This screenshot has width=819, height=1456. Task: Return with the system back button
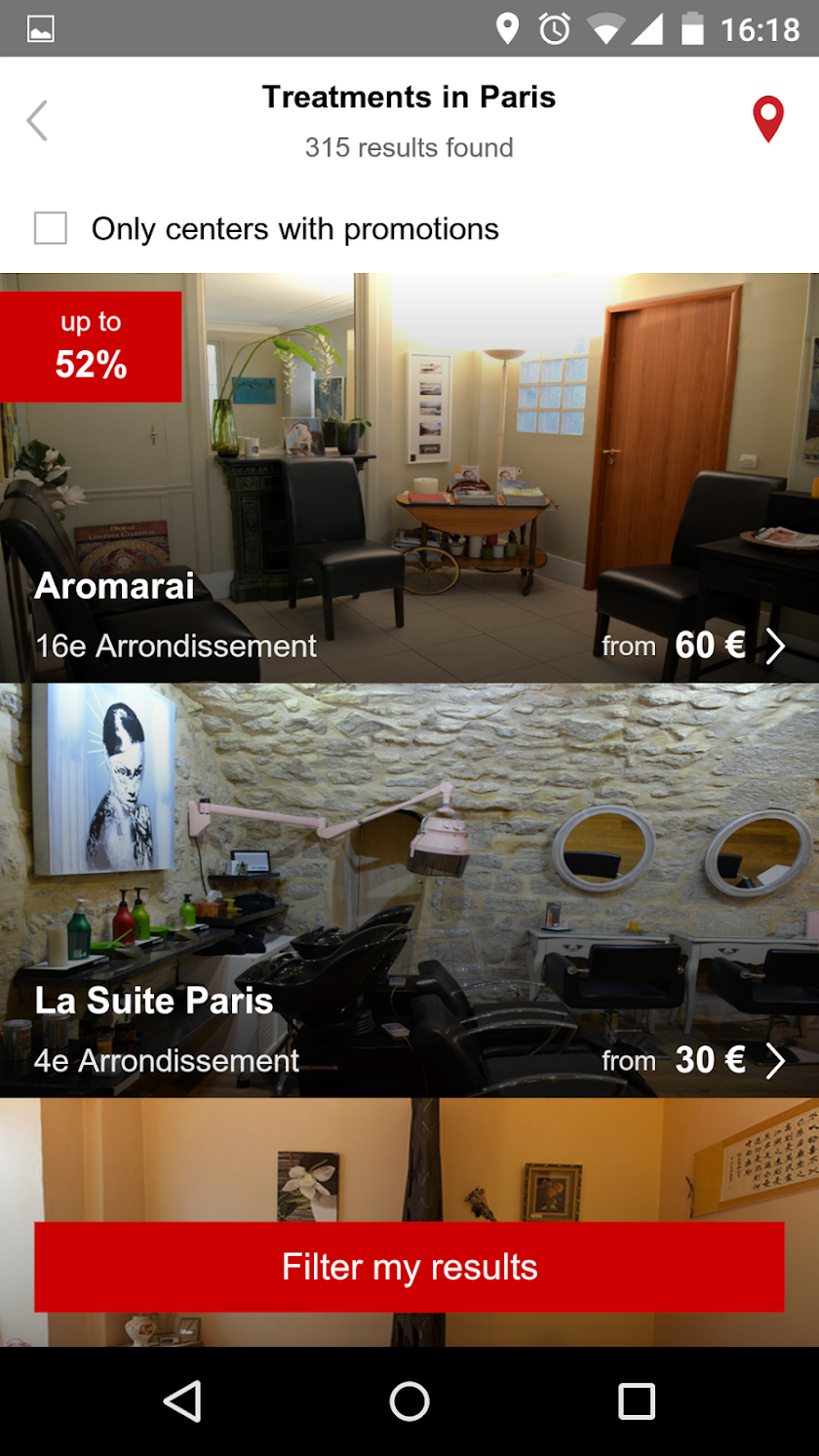(x=182, y=1401)
